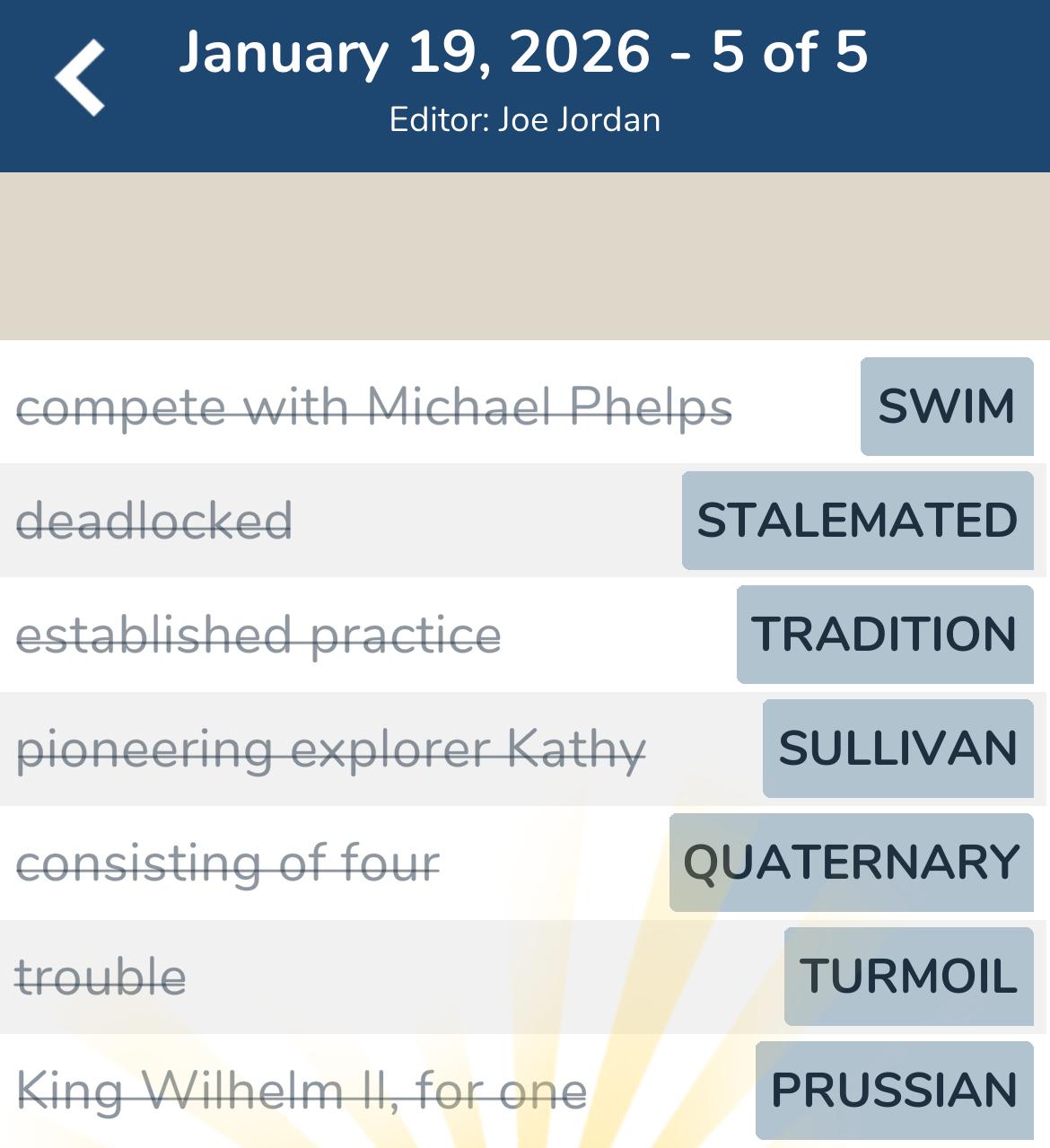Click the clue 'King Wilhelm II, for one'

(302, 1091)
